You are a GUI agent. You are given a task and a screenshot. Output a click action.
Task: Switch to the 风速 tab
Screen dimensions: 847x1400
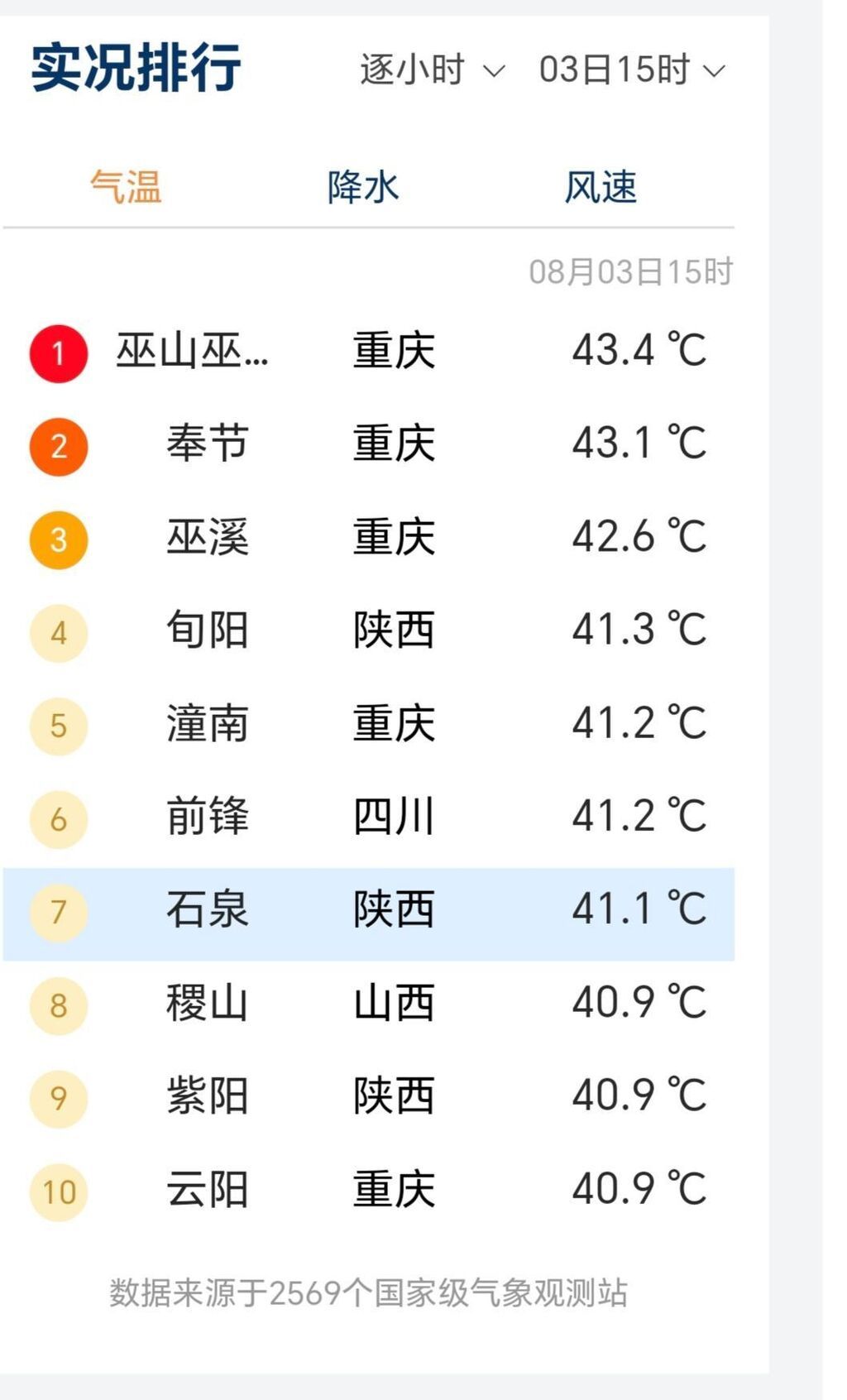click(x=601, y=187)
